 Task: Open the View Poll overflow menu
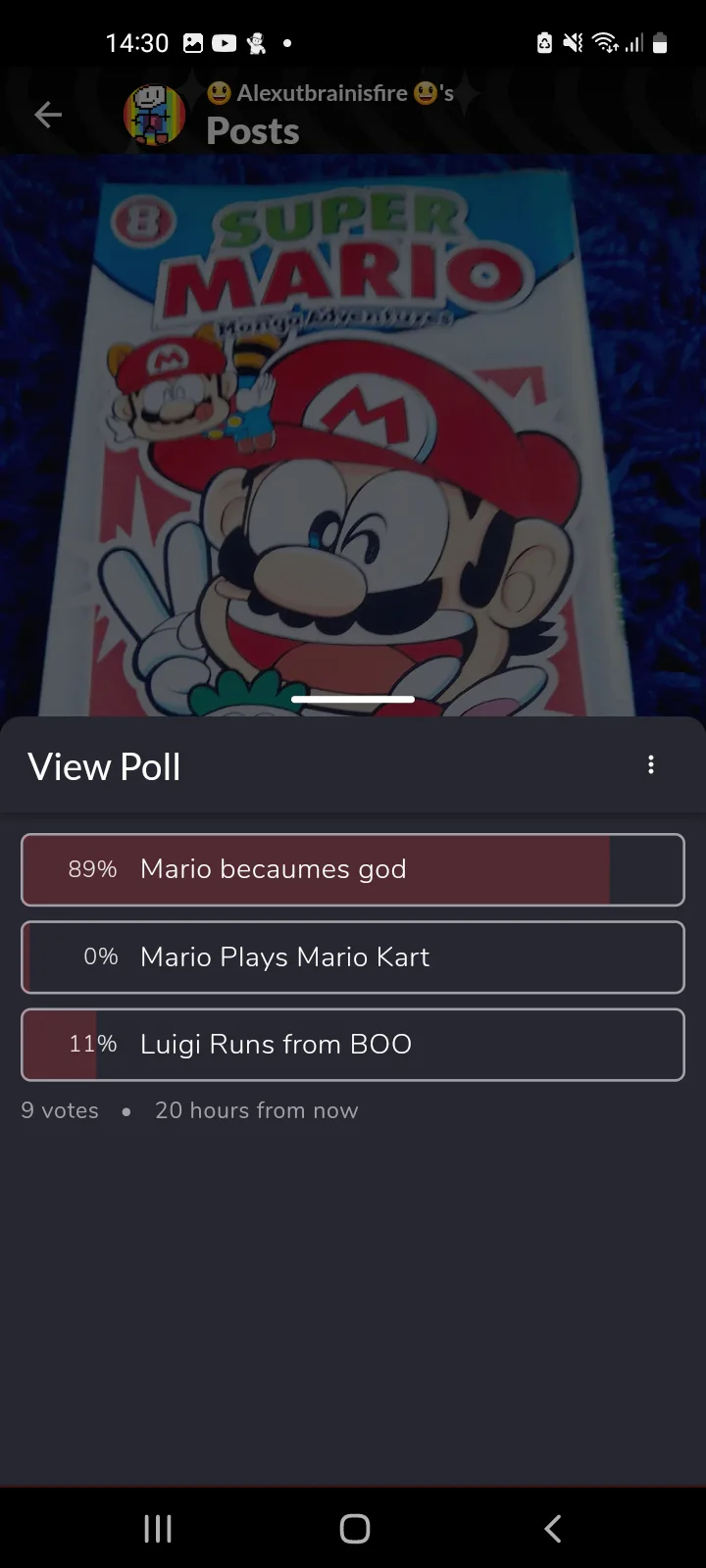pyautogui.click(x=651, y=765)
